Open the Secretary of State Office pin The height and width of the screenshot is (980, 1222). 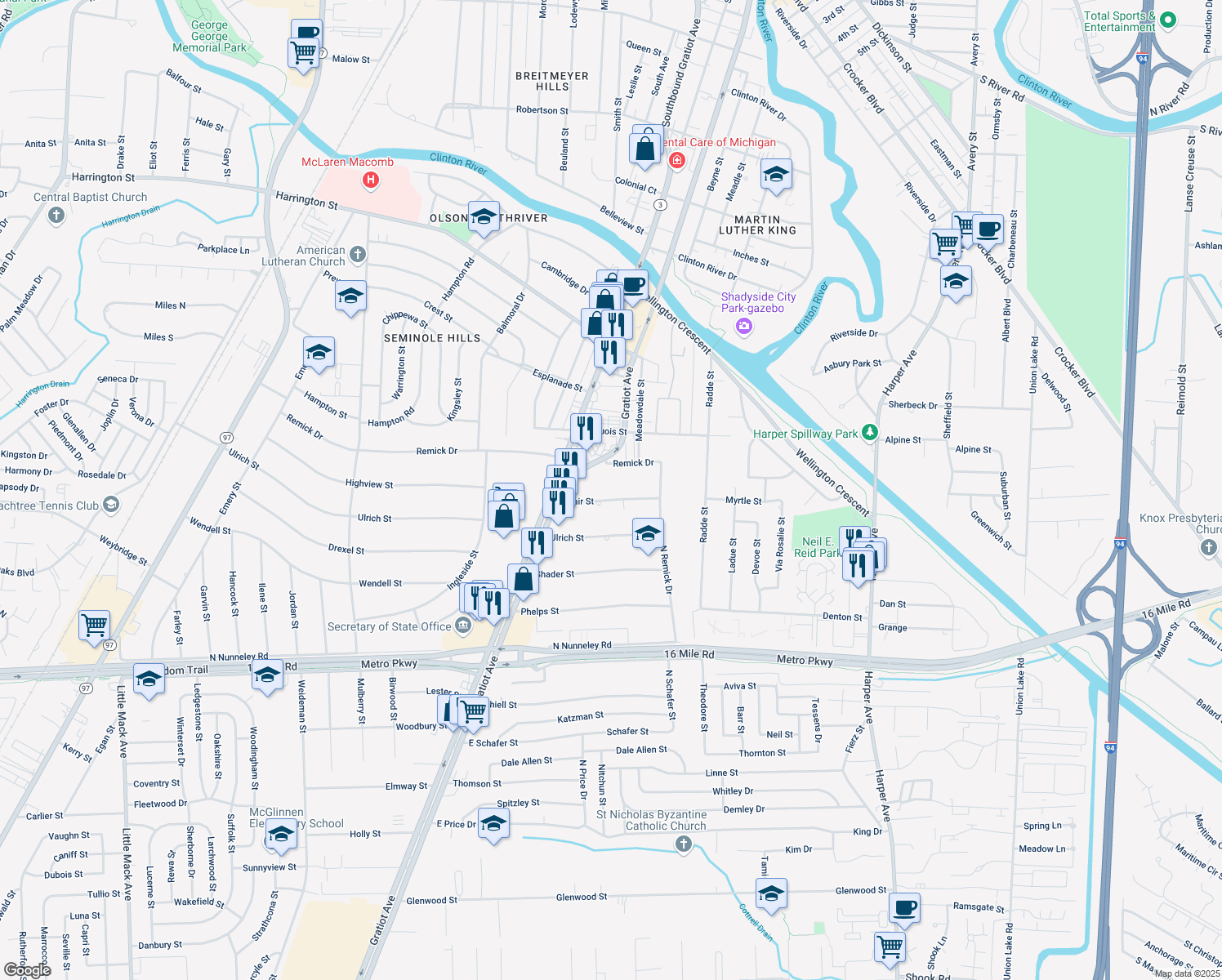coord(463,626)
